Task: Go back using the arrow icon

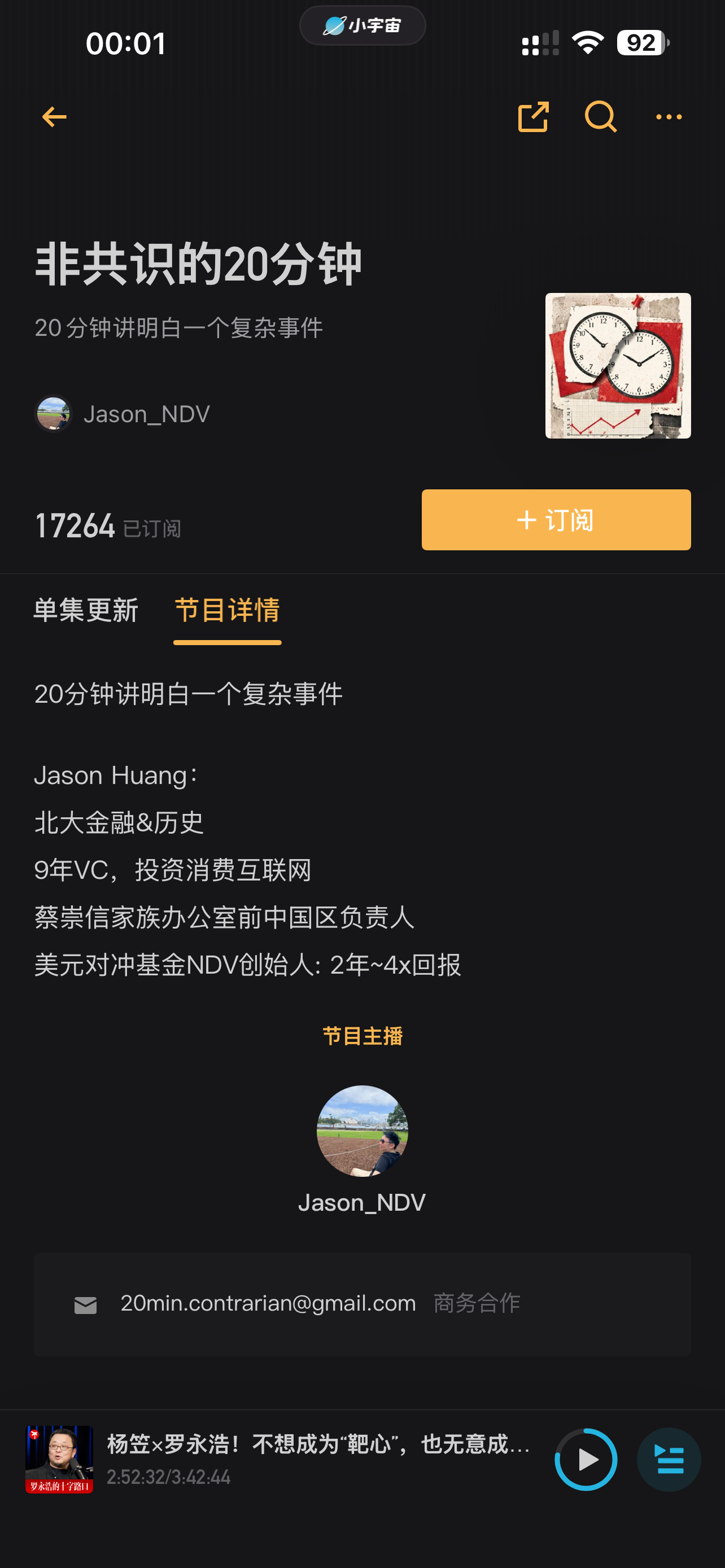Action: point(54,117)
